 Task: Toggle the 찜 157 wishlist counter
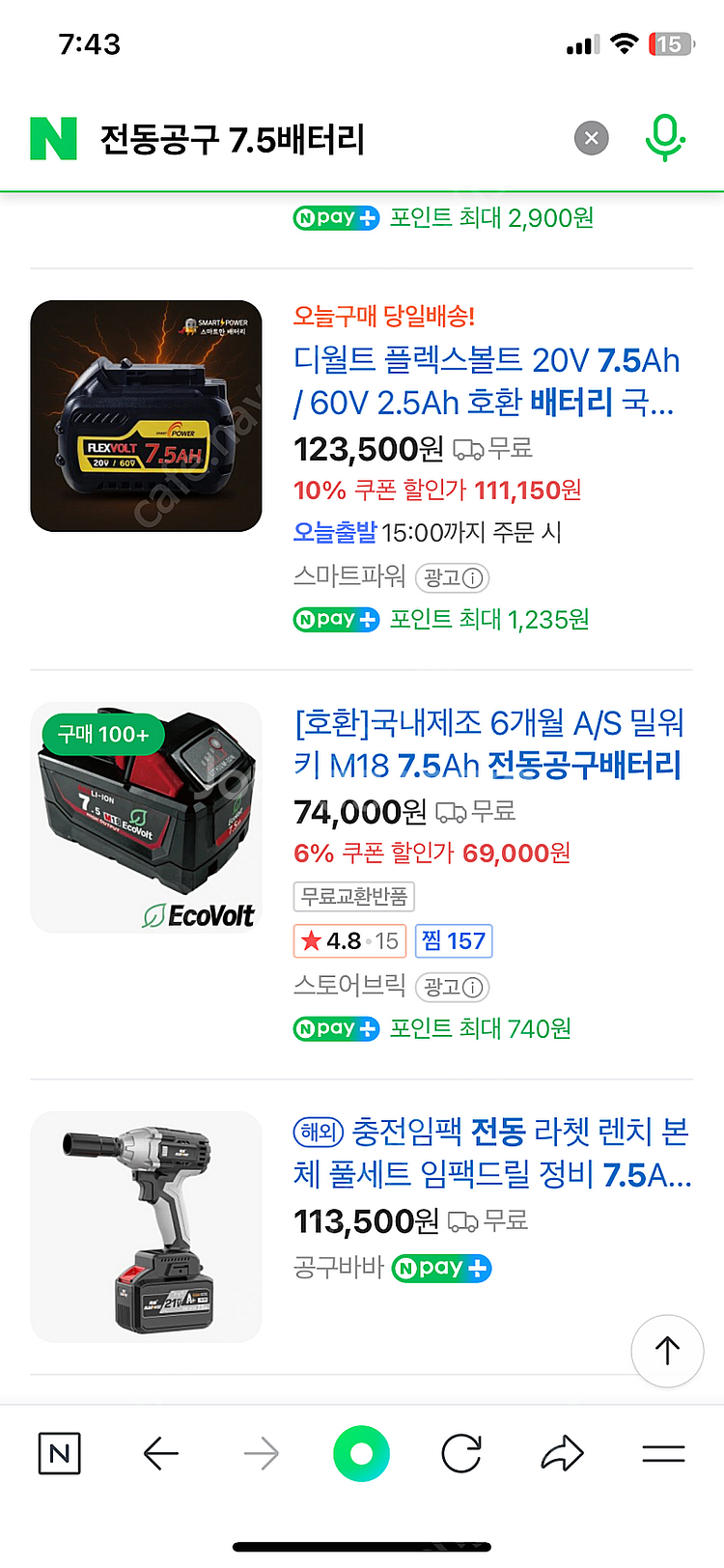(x=453, y=940)
